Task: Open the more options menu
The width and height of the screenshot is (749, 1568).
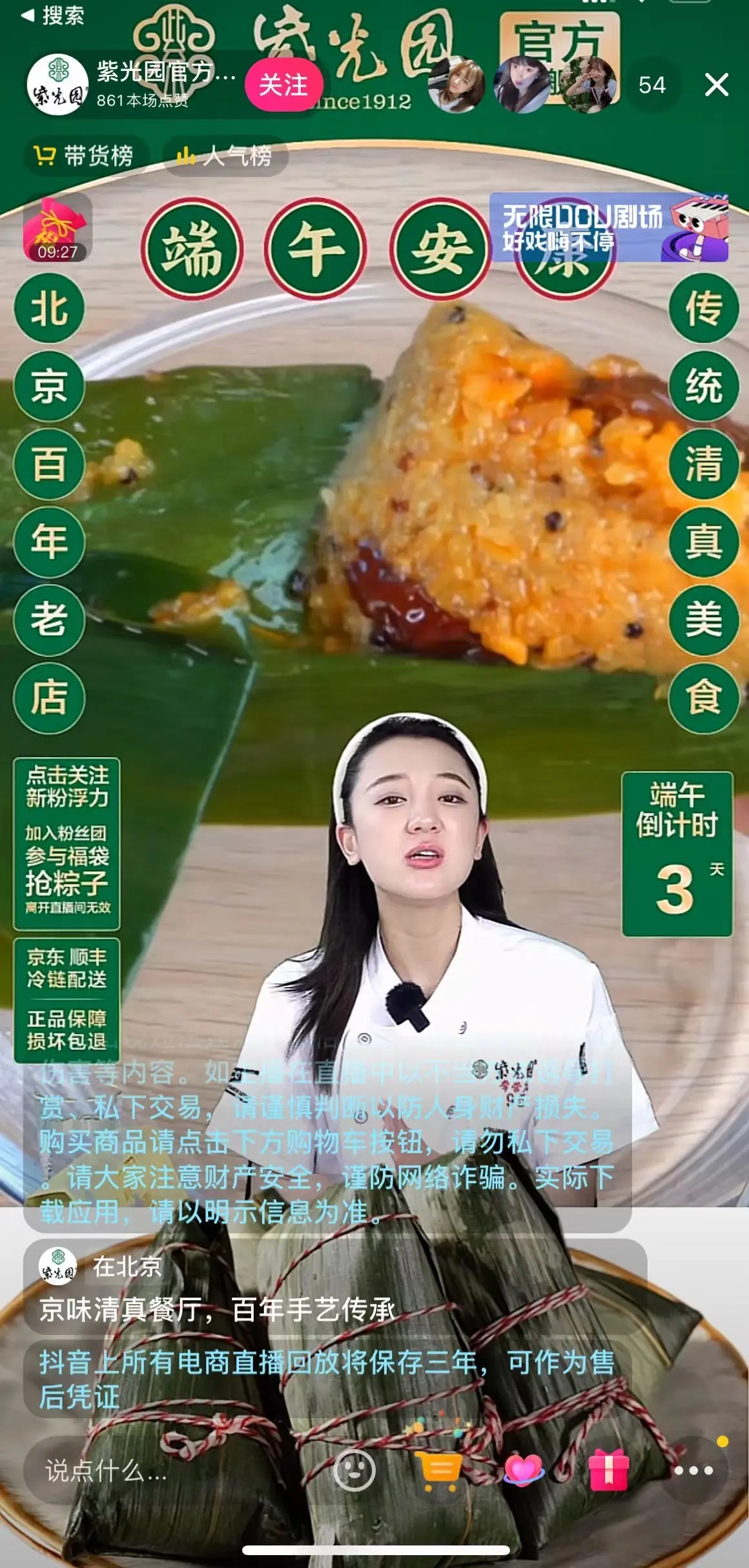Action: 693,1471
